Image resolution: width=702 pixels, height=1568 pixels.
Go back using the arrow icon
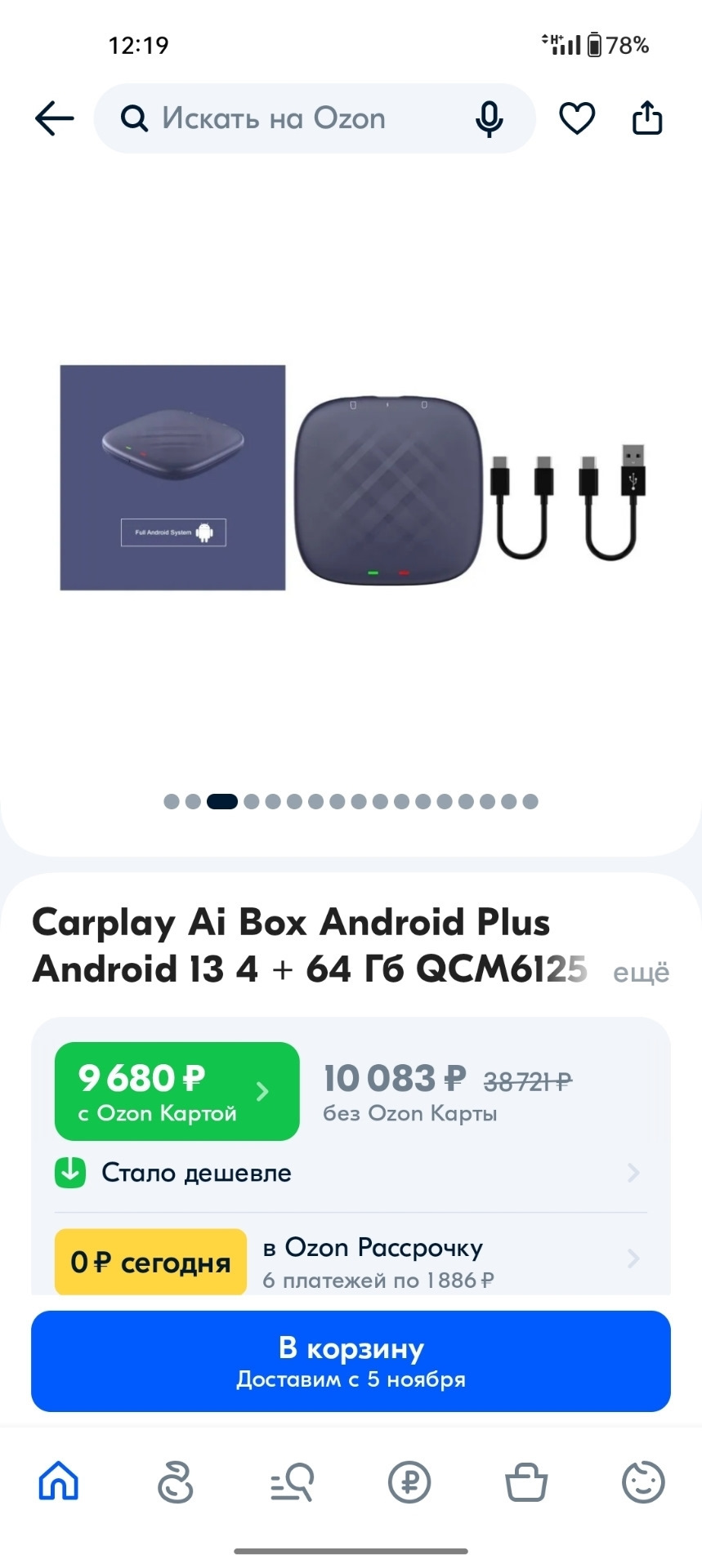point(54,118)
